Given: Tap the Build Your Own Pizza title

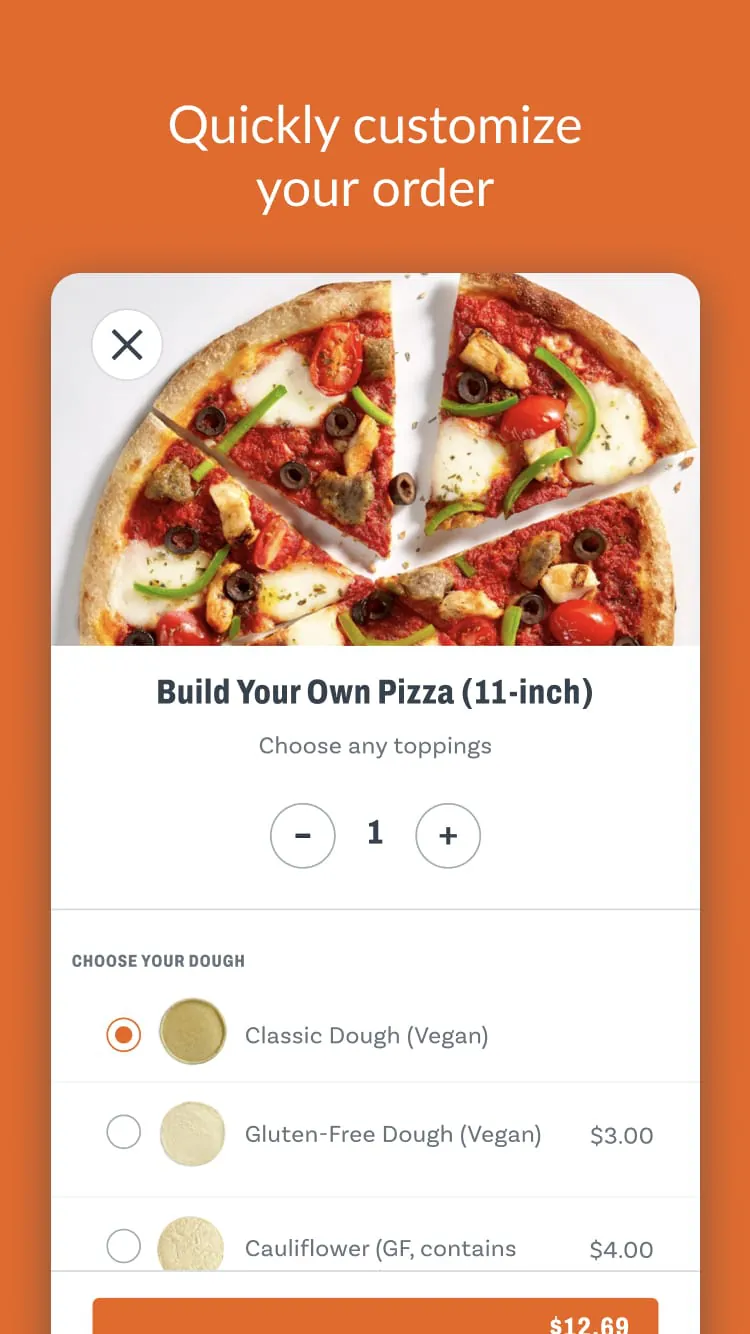Looking at the screenshot, I should [x=375, y=691].
